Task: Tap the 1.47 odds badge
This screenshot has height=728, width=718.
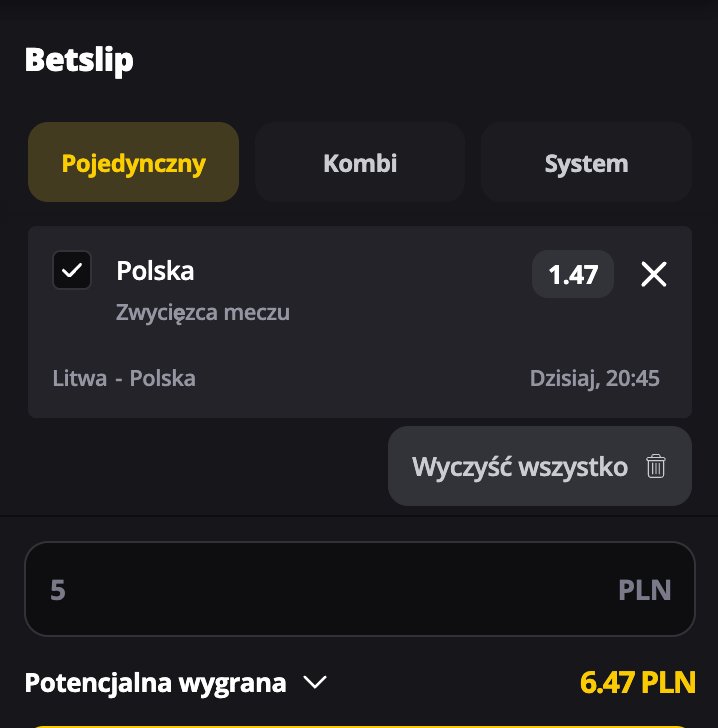Action: pos(573,275)
